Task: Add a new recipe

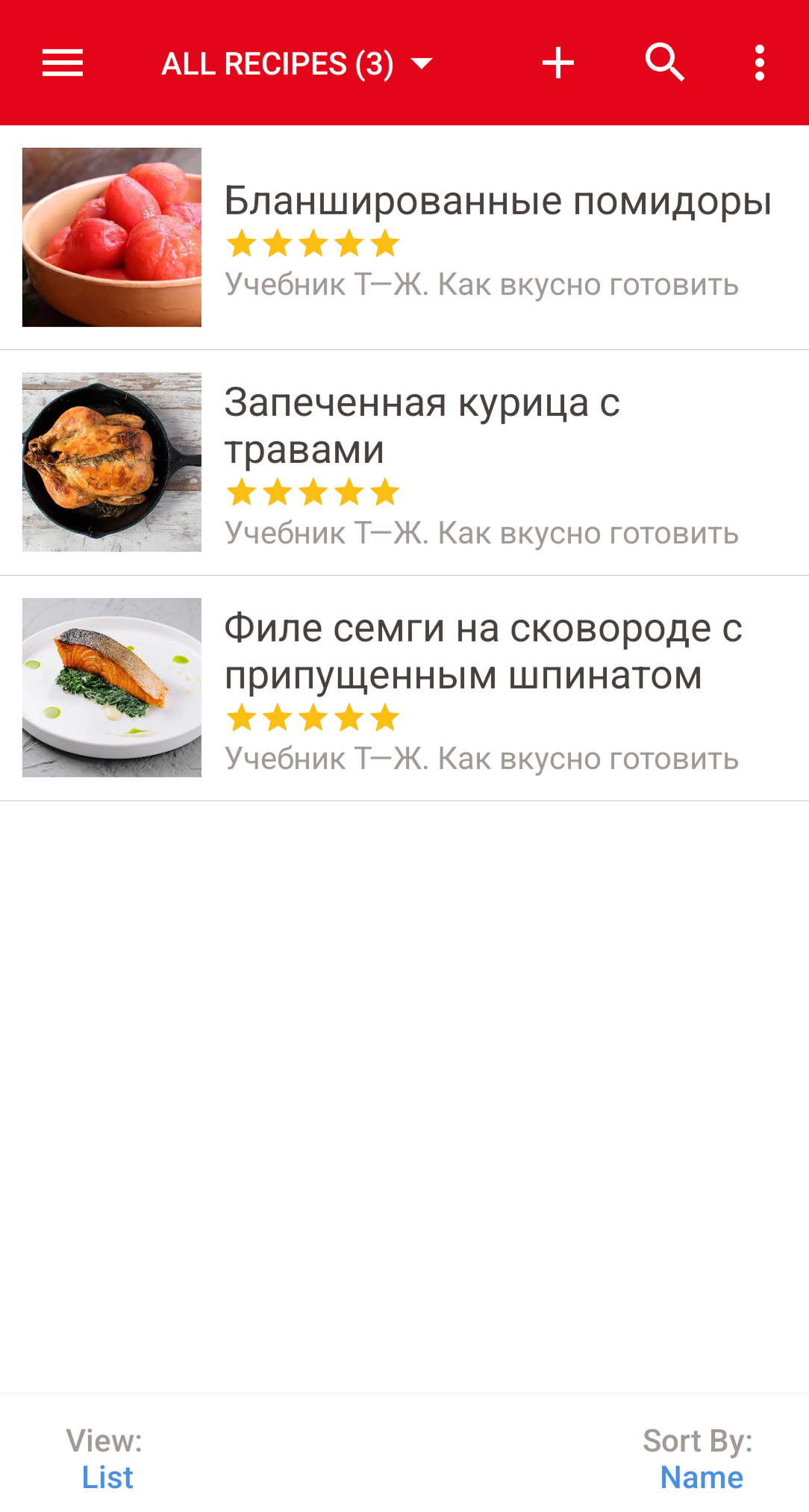Action: (558, 63)
